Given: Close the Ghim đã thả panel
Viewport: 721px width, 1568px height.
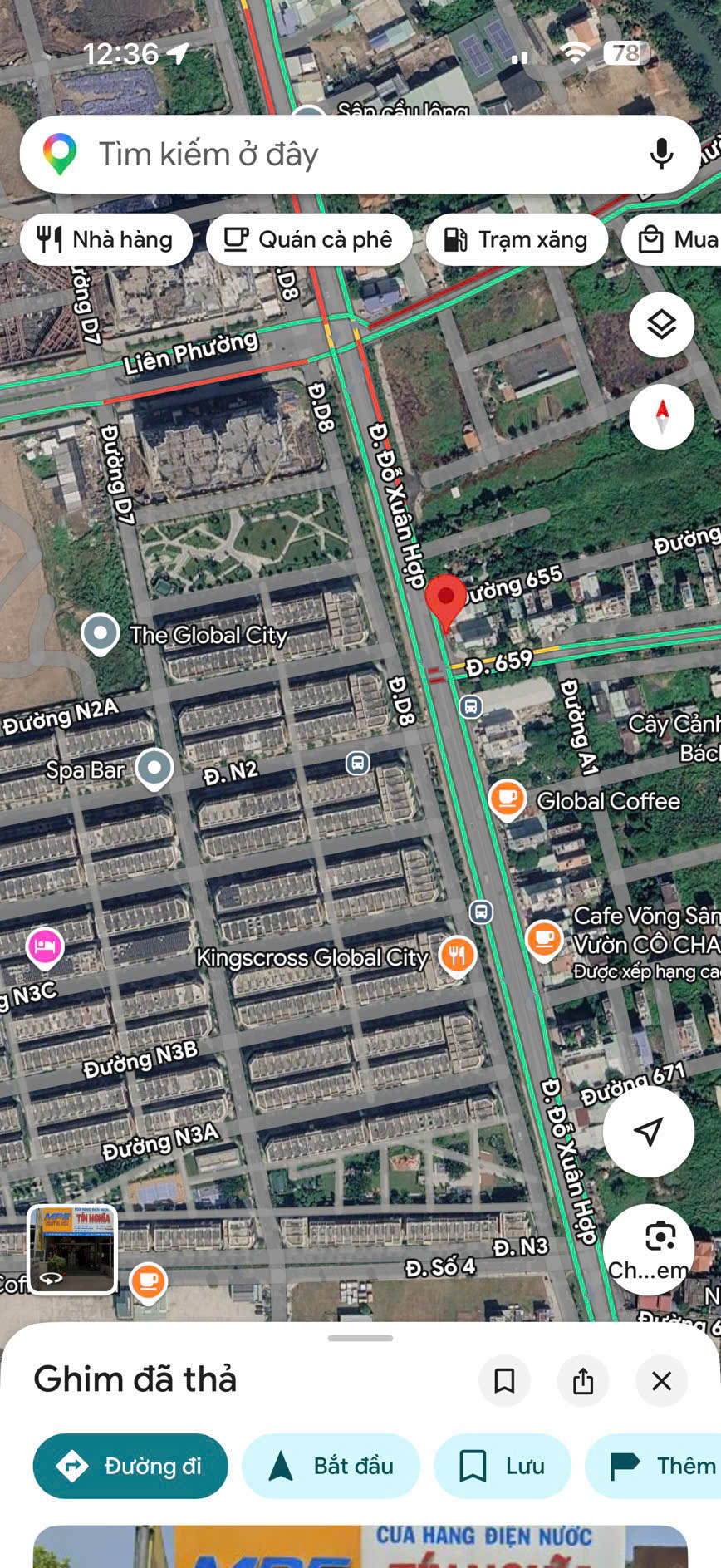Looking at the screenshot, I should [661, 1381].
